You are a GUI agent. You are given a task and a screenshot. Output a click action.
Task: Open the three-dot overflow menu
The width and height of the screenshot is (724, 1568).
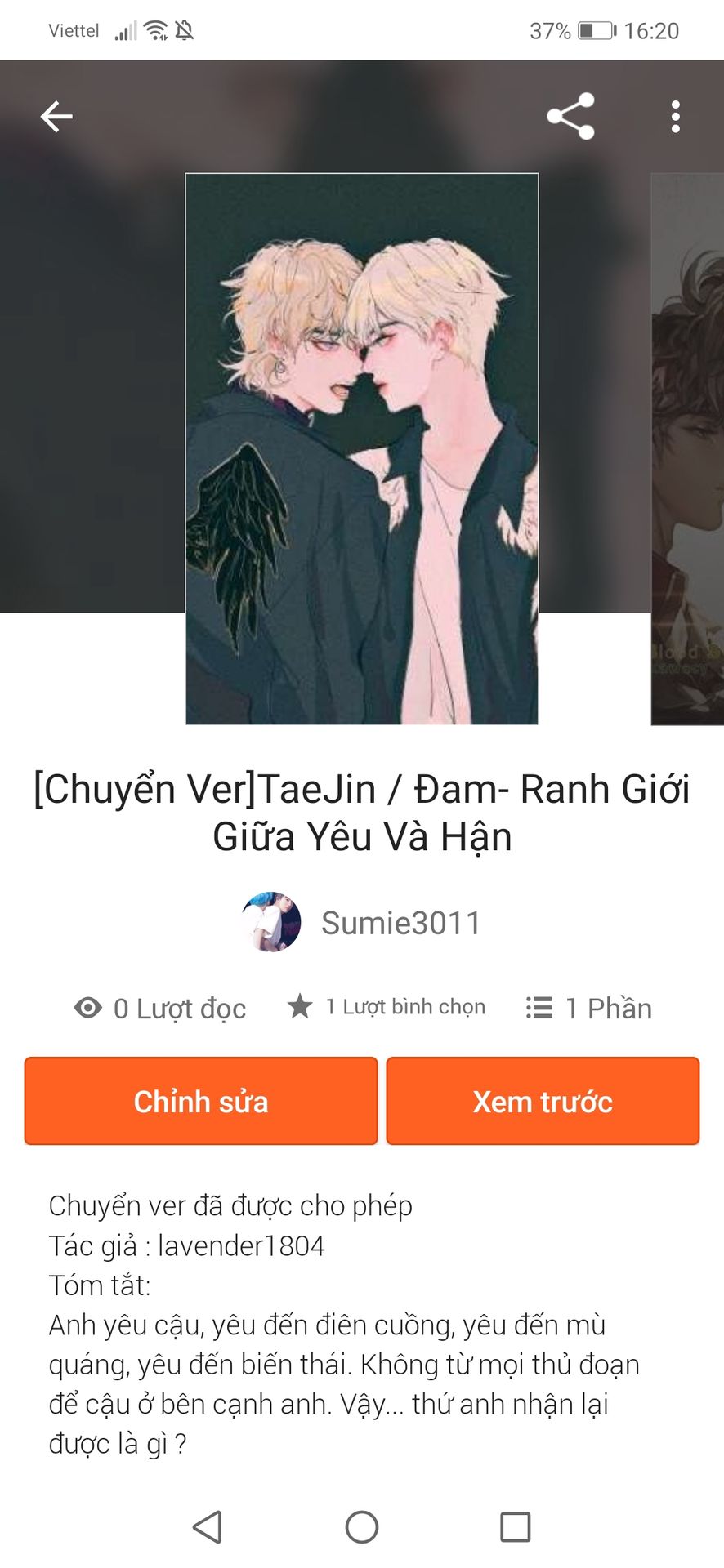pos(675,117)
